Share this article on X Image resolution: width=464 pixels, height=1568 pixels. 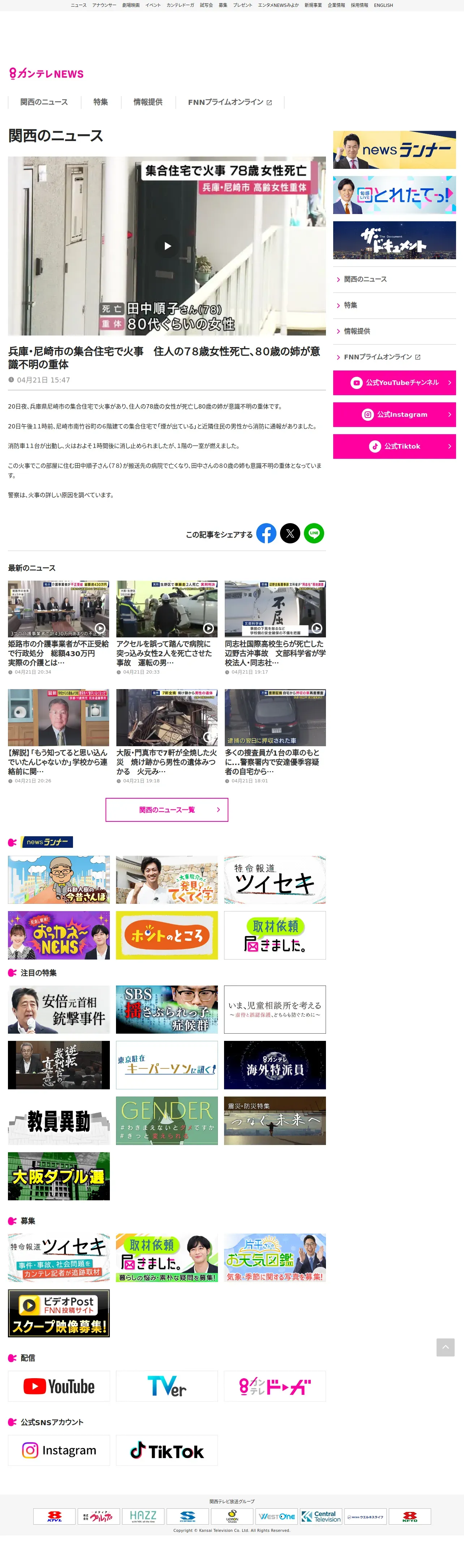point(290,533)
